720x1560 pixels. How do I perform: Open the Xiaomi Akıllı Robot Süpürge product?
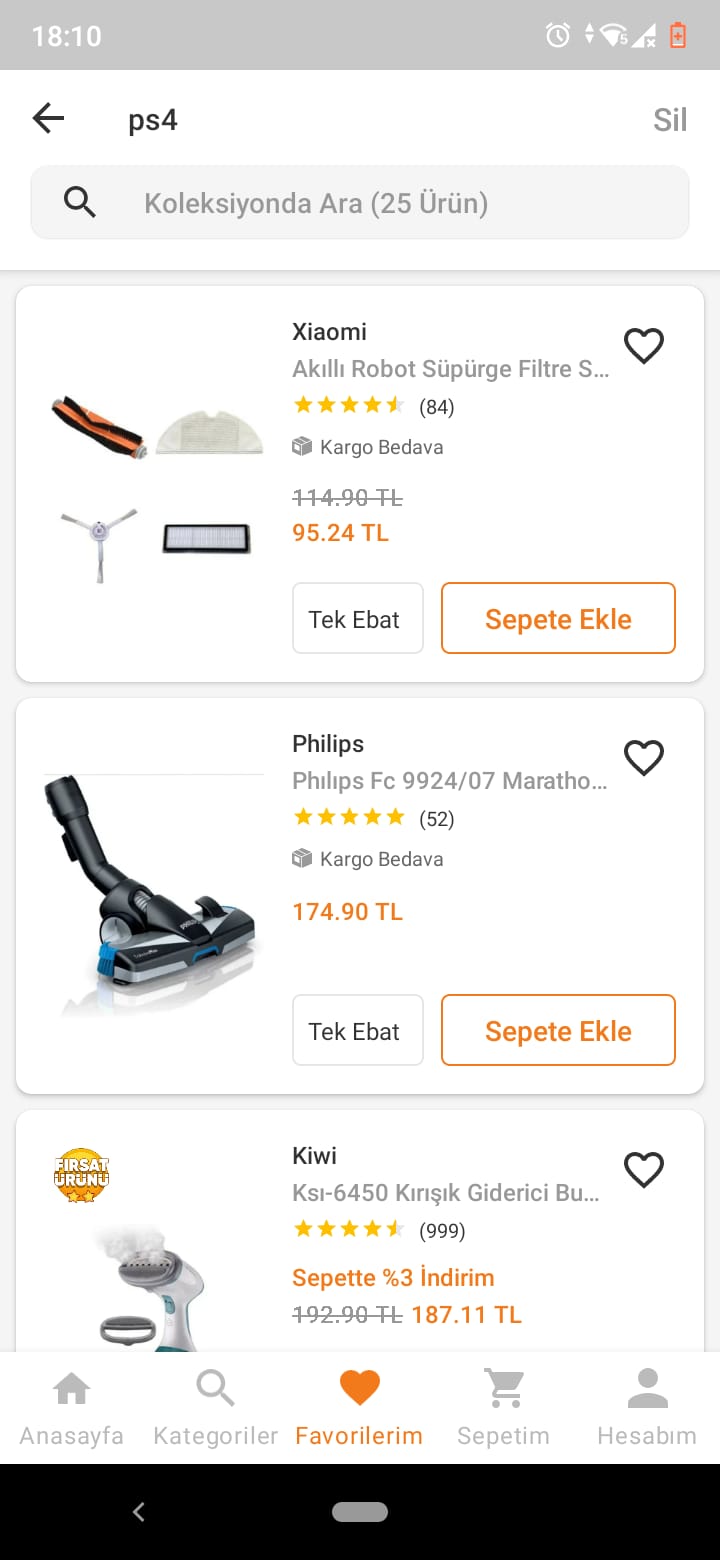pyautogui.click(x=450, y=369)
